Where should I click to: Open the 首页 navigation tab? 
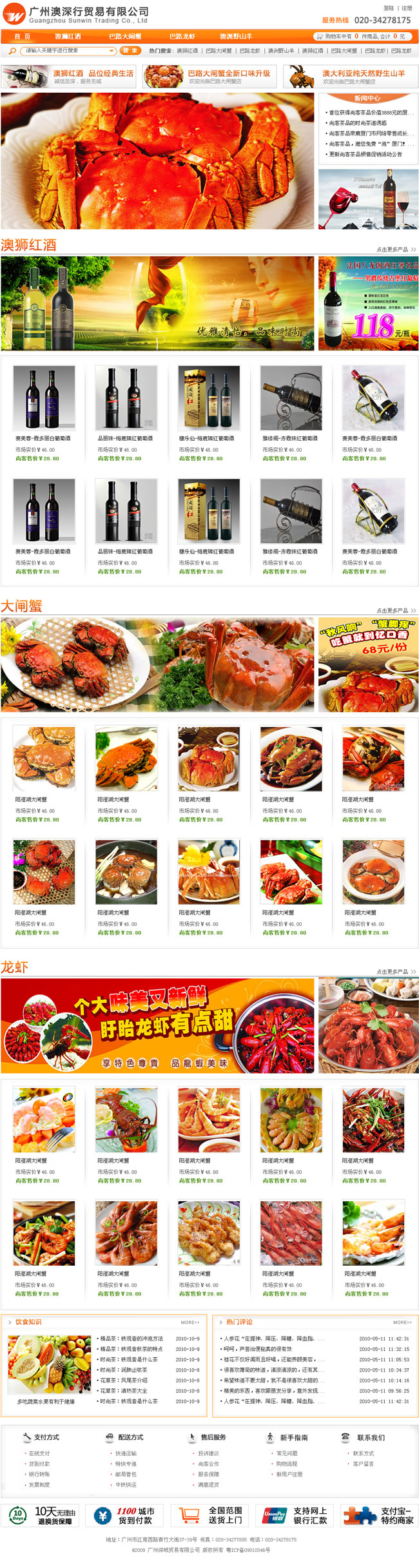pos(22,36)
